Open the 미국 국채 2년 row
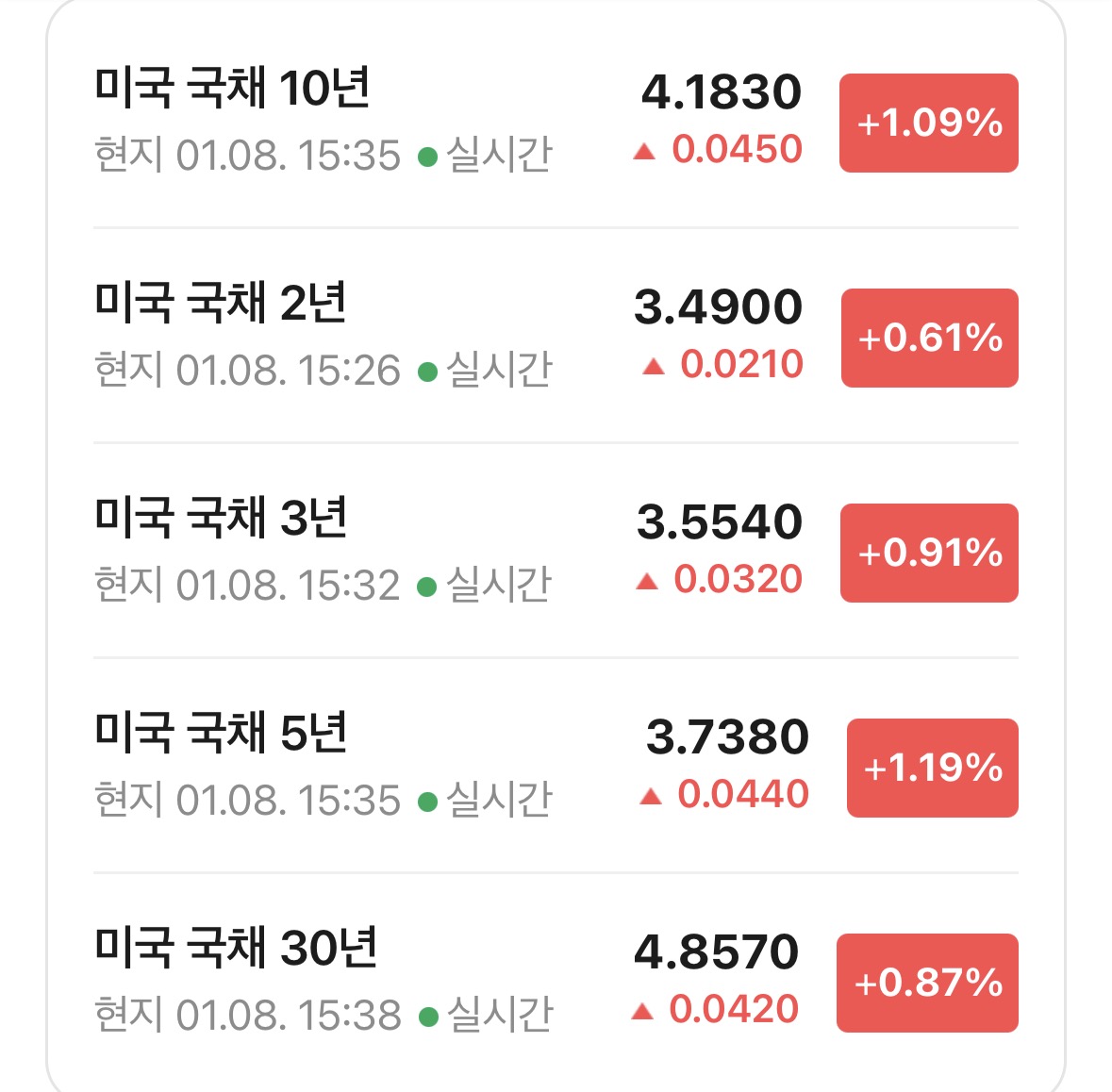1112x1092 pixels. (x=556, y=336)
